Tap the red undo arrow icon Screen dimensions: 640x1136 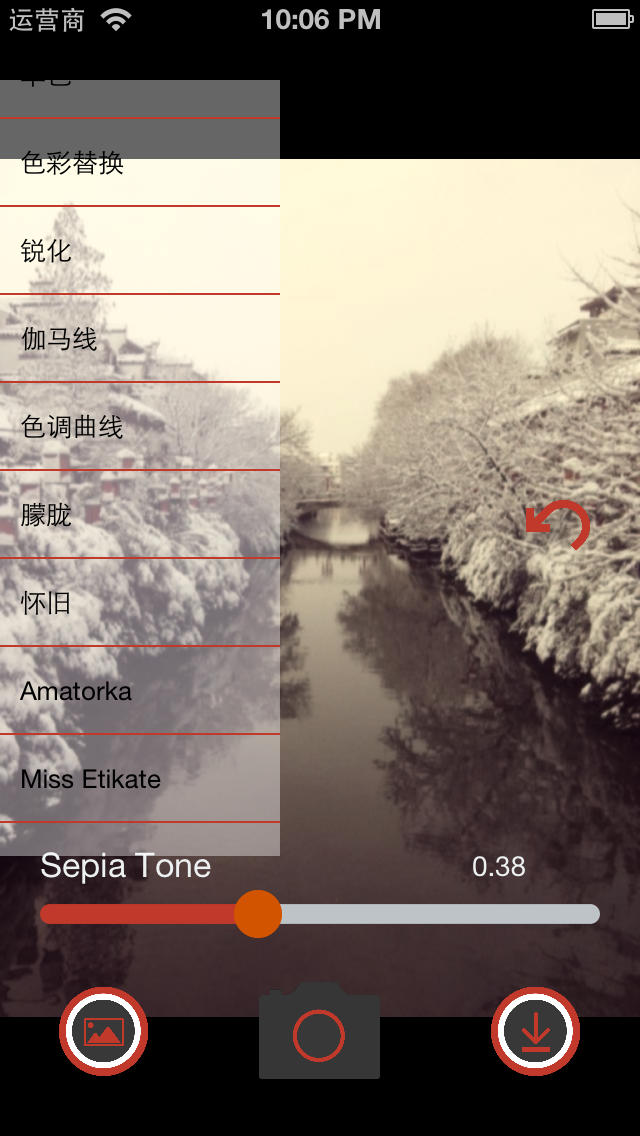pyautogui.click(x=557, y=524)
